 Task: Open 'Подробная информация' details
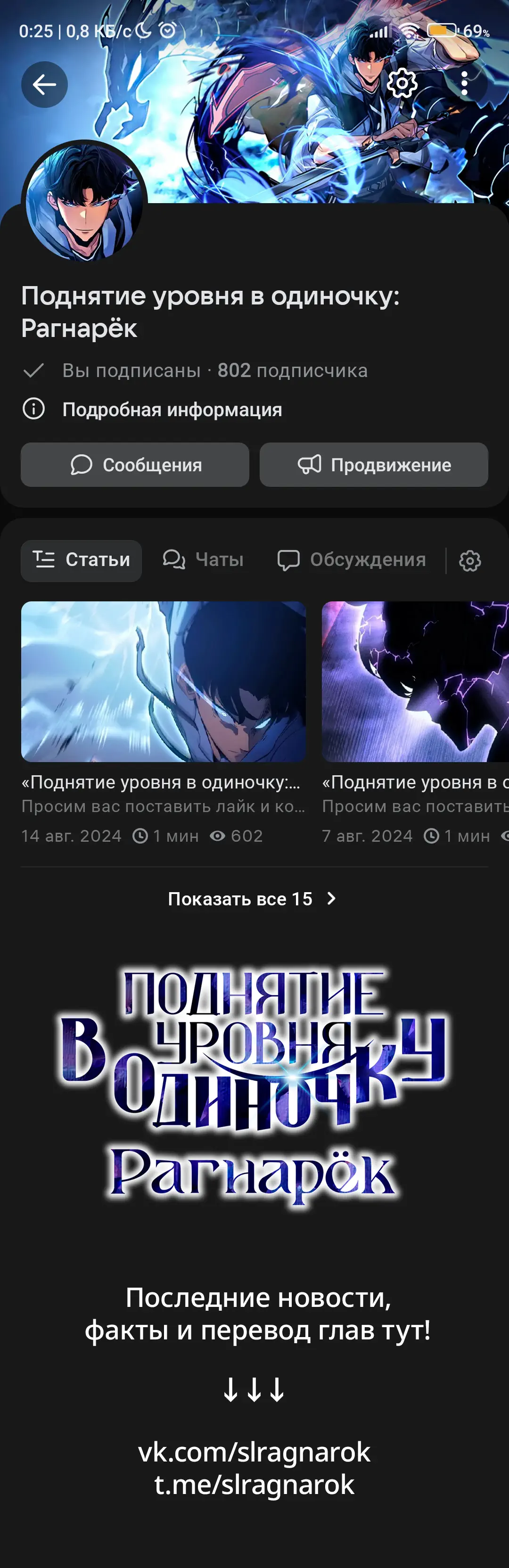coord(172,410)
